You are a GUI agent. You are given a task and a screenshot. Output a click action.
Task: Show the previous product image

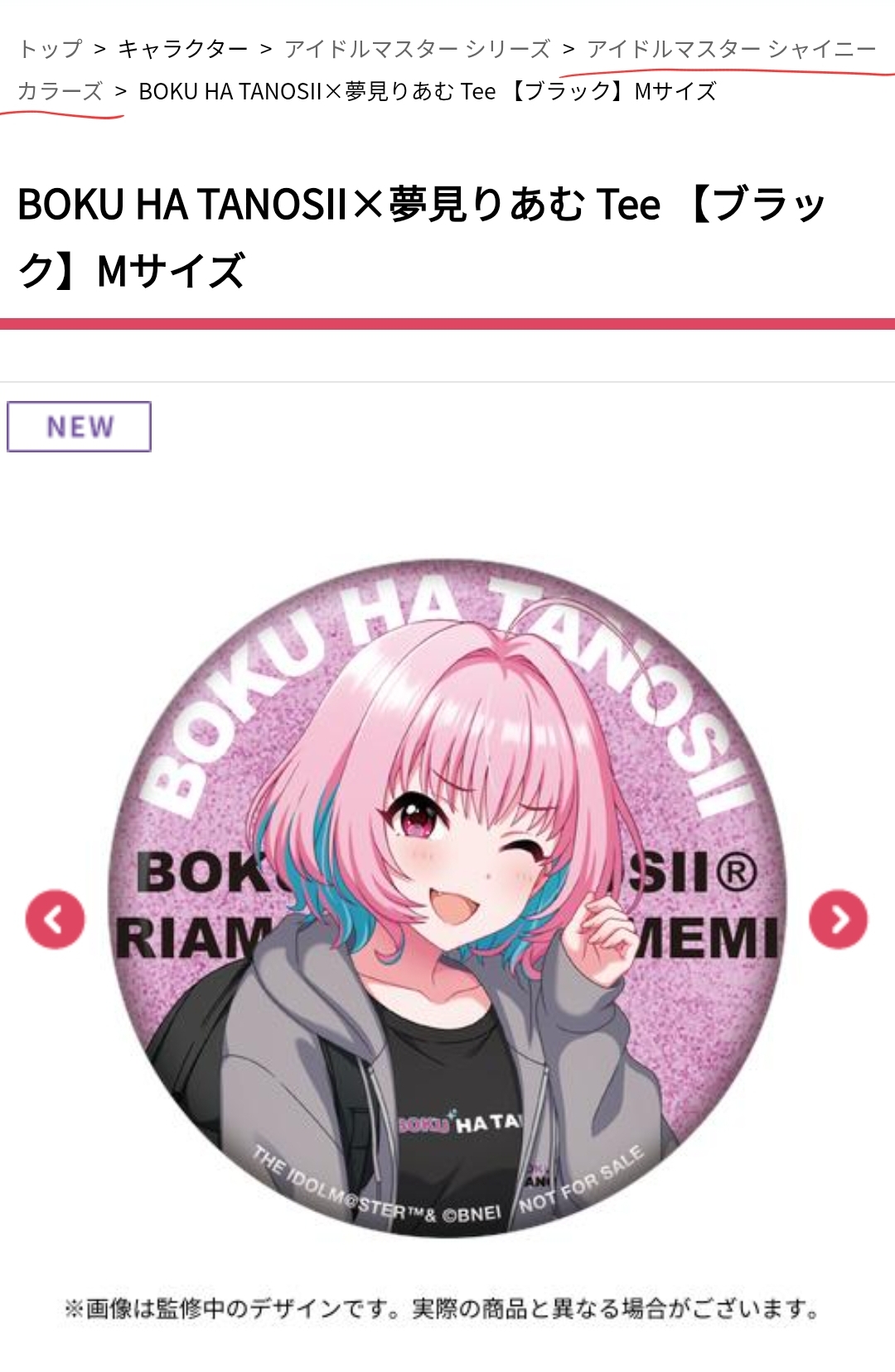coord(55,920)
